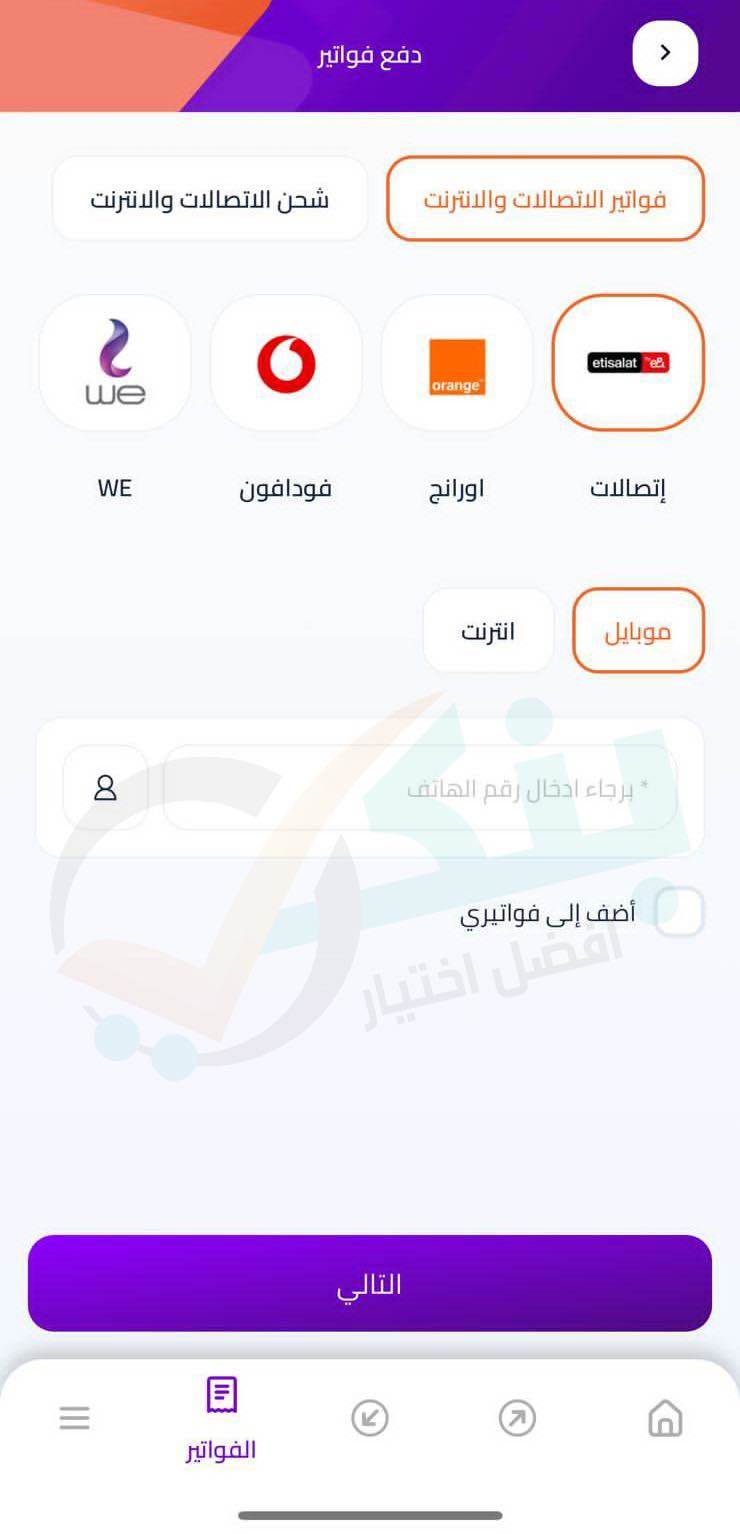The height and width of the screenshot is (1534, 740).
Task: Select the Orange (اورانج) provider
Action: [457, 364]
